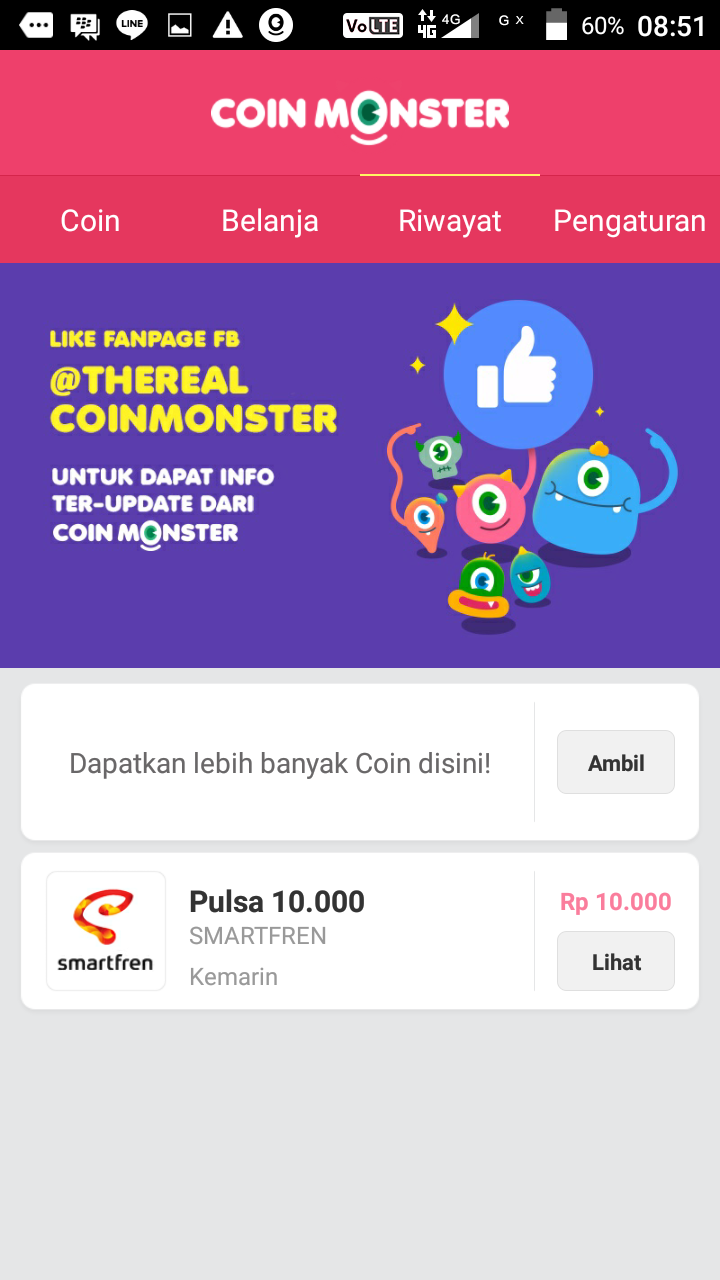The width and height of the screenshot is (720, 1280).
Task: View the Pulsa 10.000 Smartfren purchase via Lihat
Action: pyautogui.click(x=615, y=962)
